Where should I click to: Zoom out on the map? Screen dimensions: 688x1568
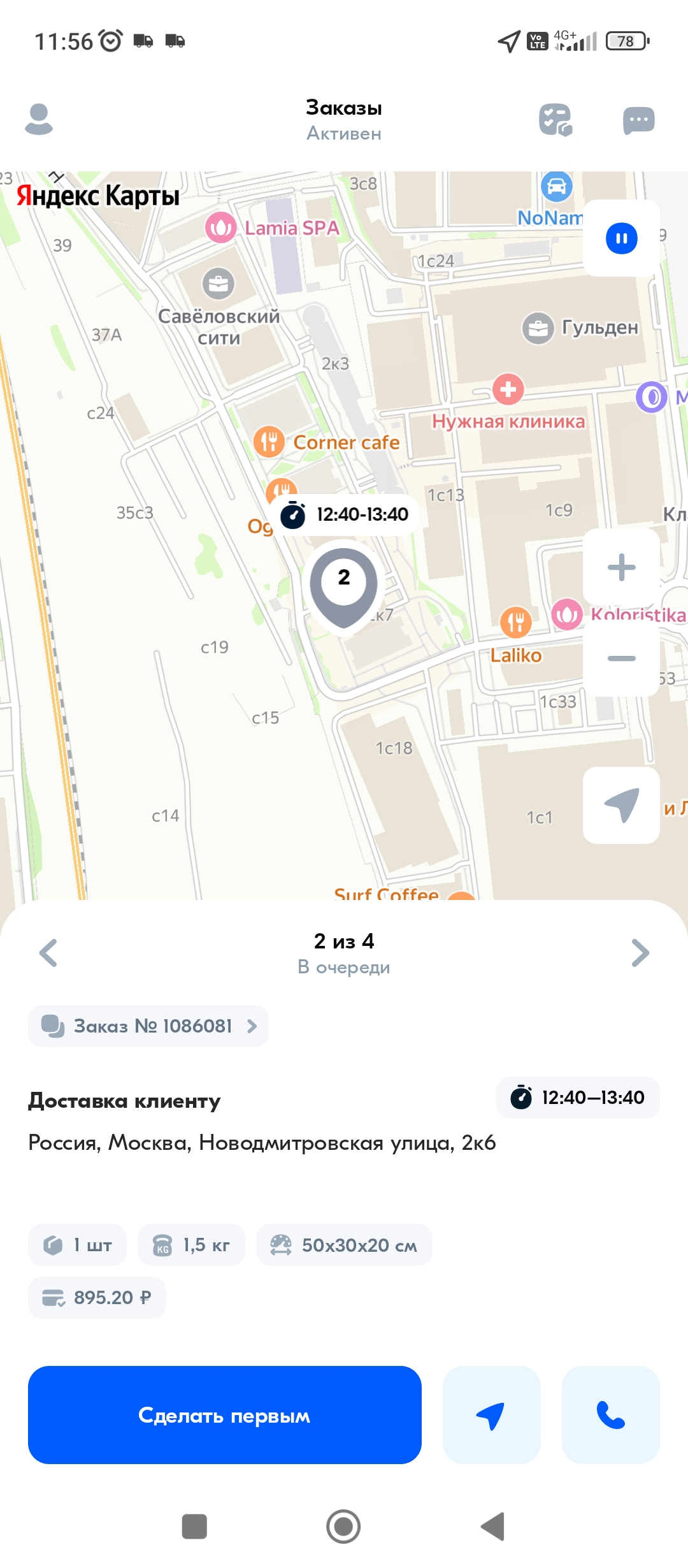pyautogui.click(x=621, y=658)
